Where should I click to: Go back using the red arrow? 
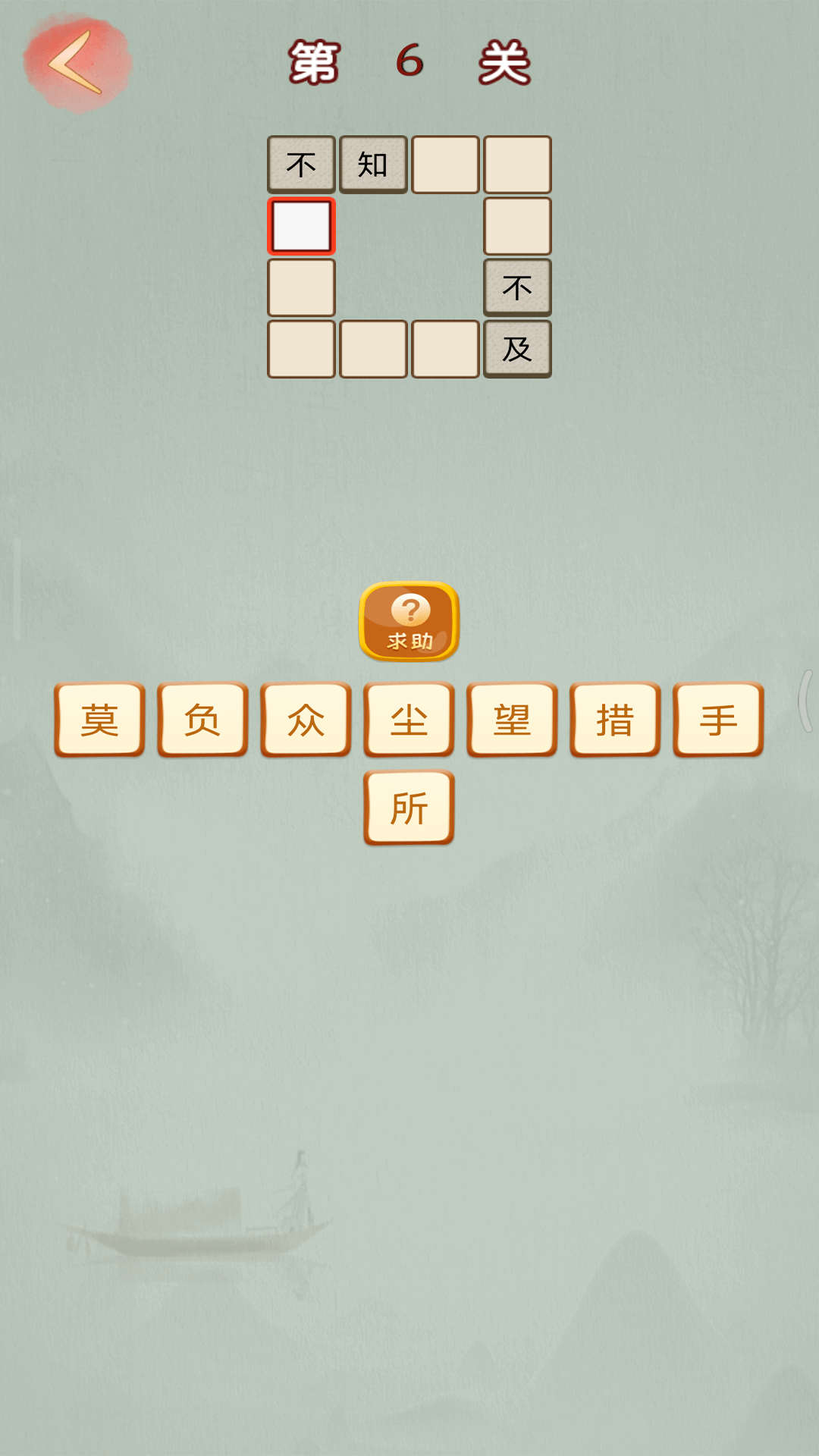(x=76, y=64)
